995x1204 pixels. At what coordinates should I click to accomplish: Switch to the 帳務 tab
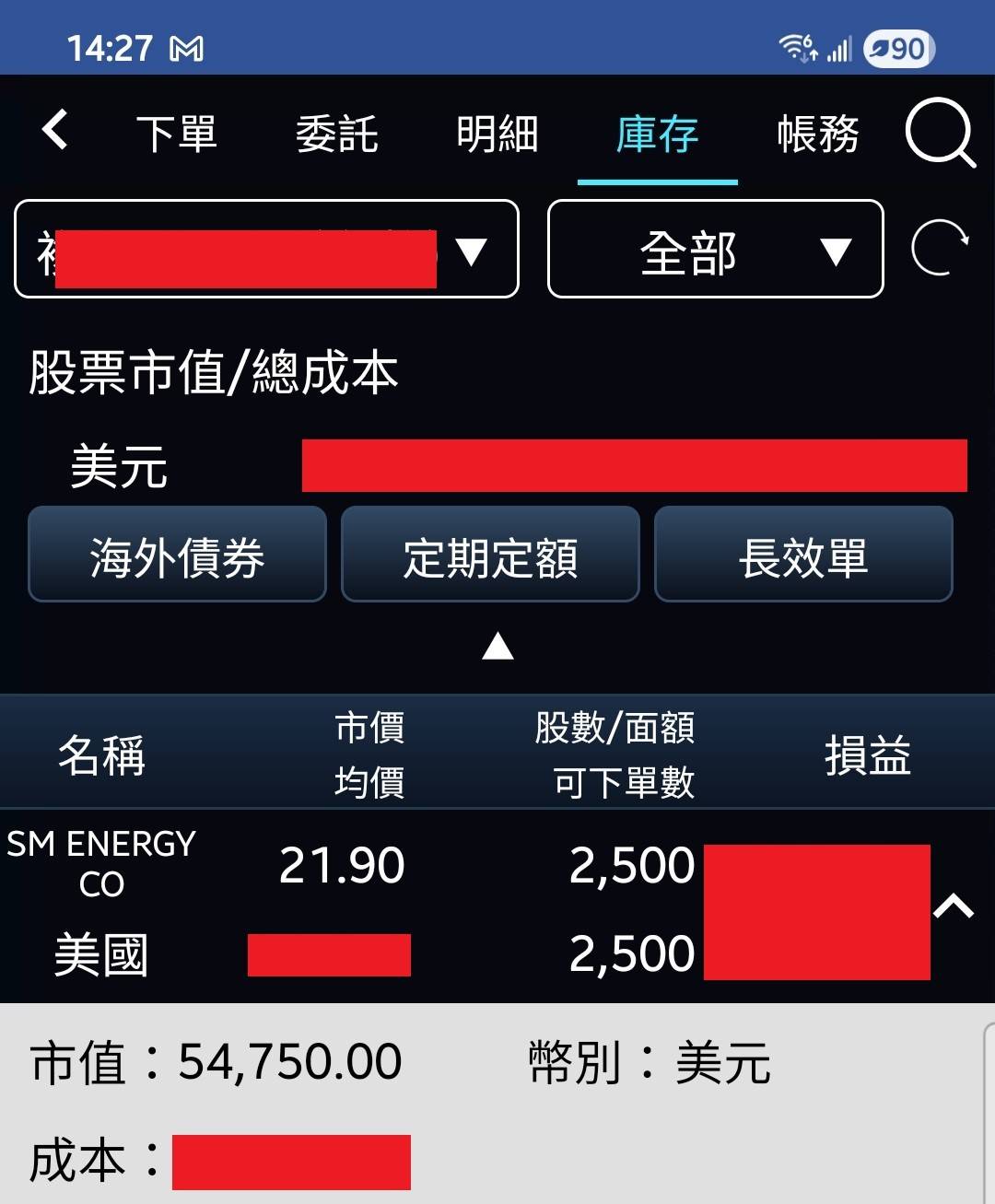tap(817, 134)
